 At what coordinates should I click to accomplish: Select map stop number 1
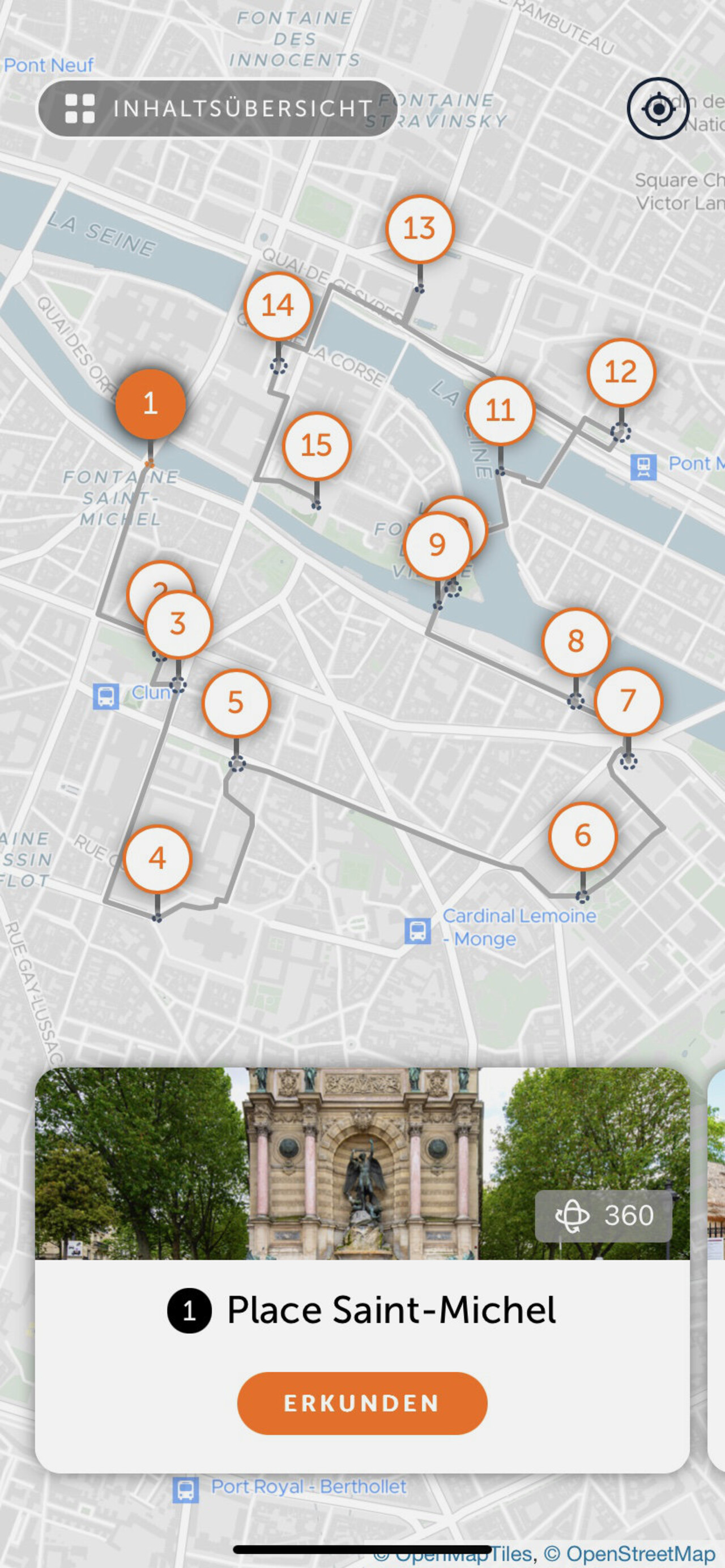click(151, 404)
